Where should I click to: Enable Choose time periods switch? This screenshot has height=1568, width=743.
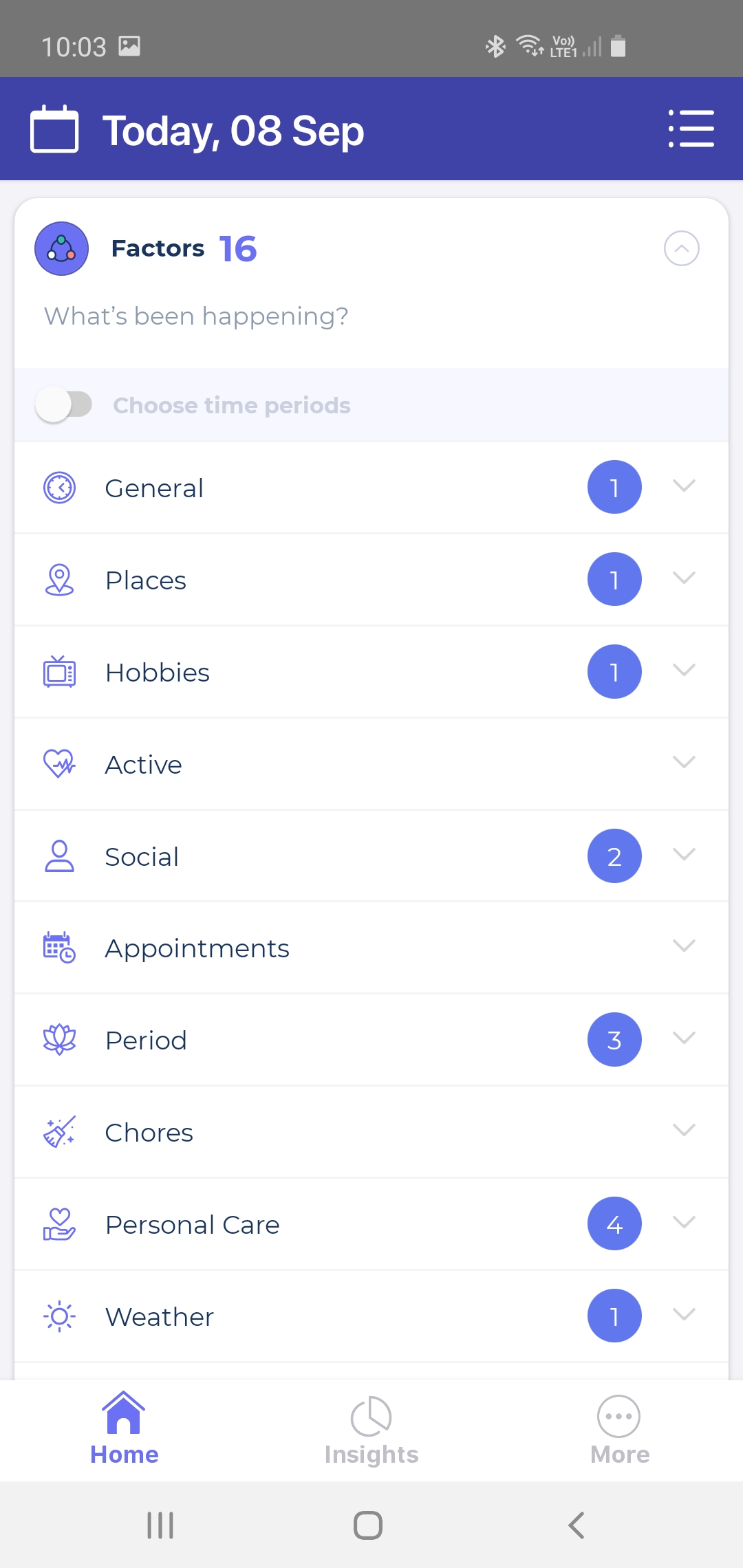tap(64, 404)
